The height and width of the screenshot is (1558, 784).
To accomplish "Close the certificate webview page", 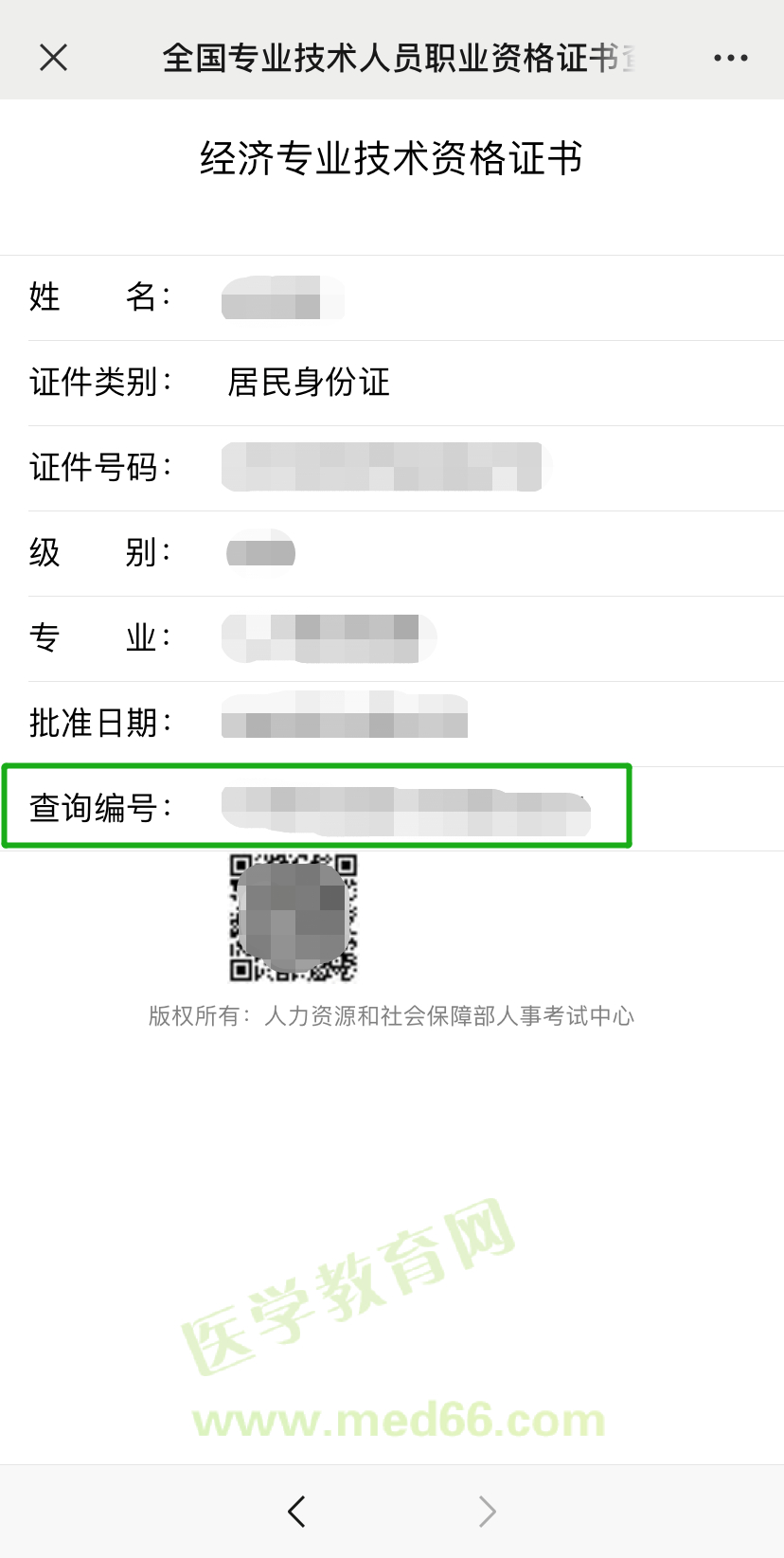I will coord(54,58).
